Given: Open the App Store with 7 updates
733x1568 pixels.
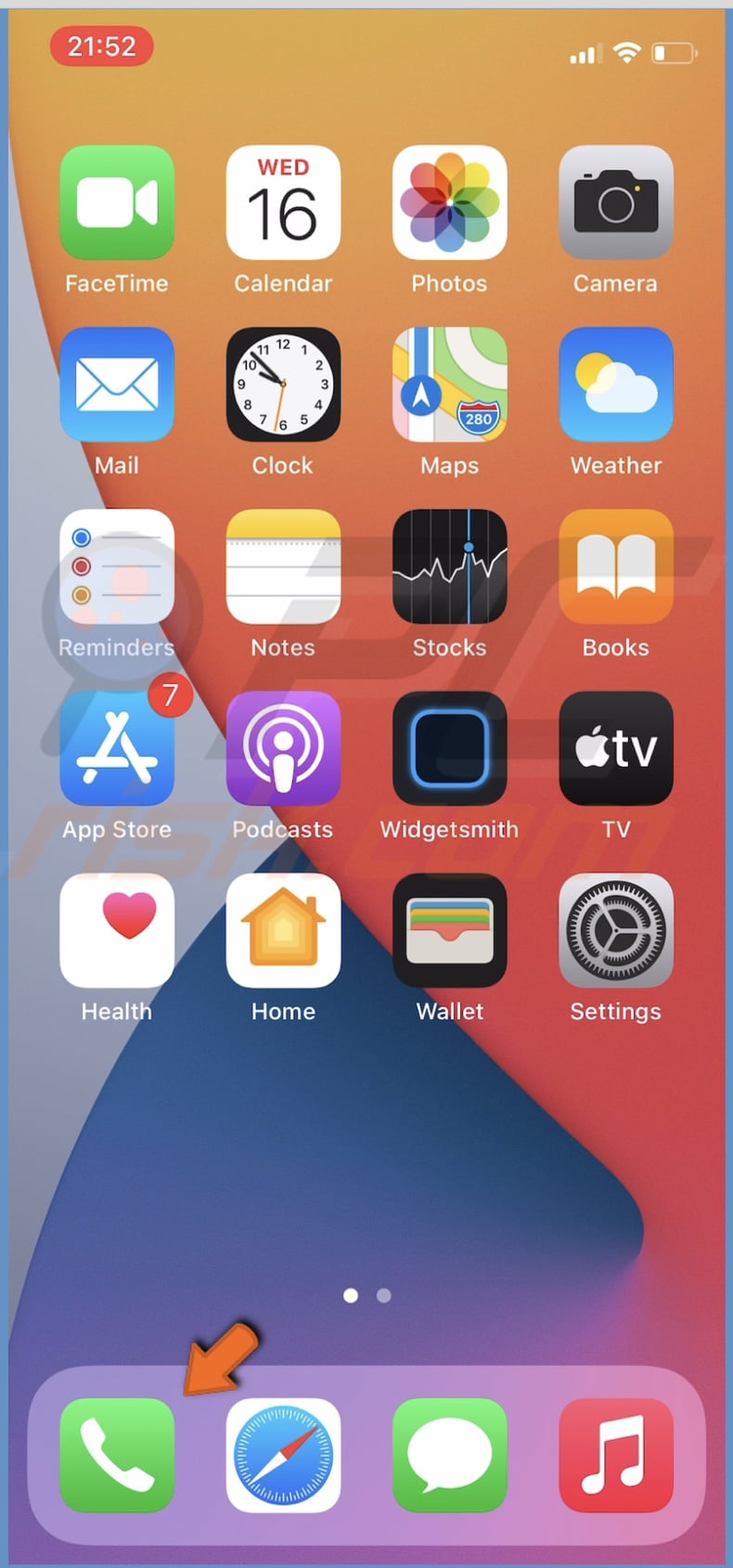Looking at the screenshot, I should click(117, 748).
